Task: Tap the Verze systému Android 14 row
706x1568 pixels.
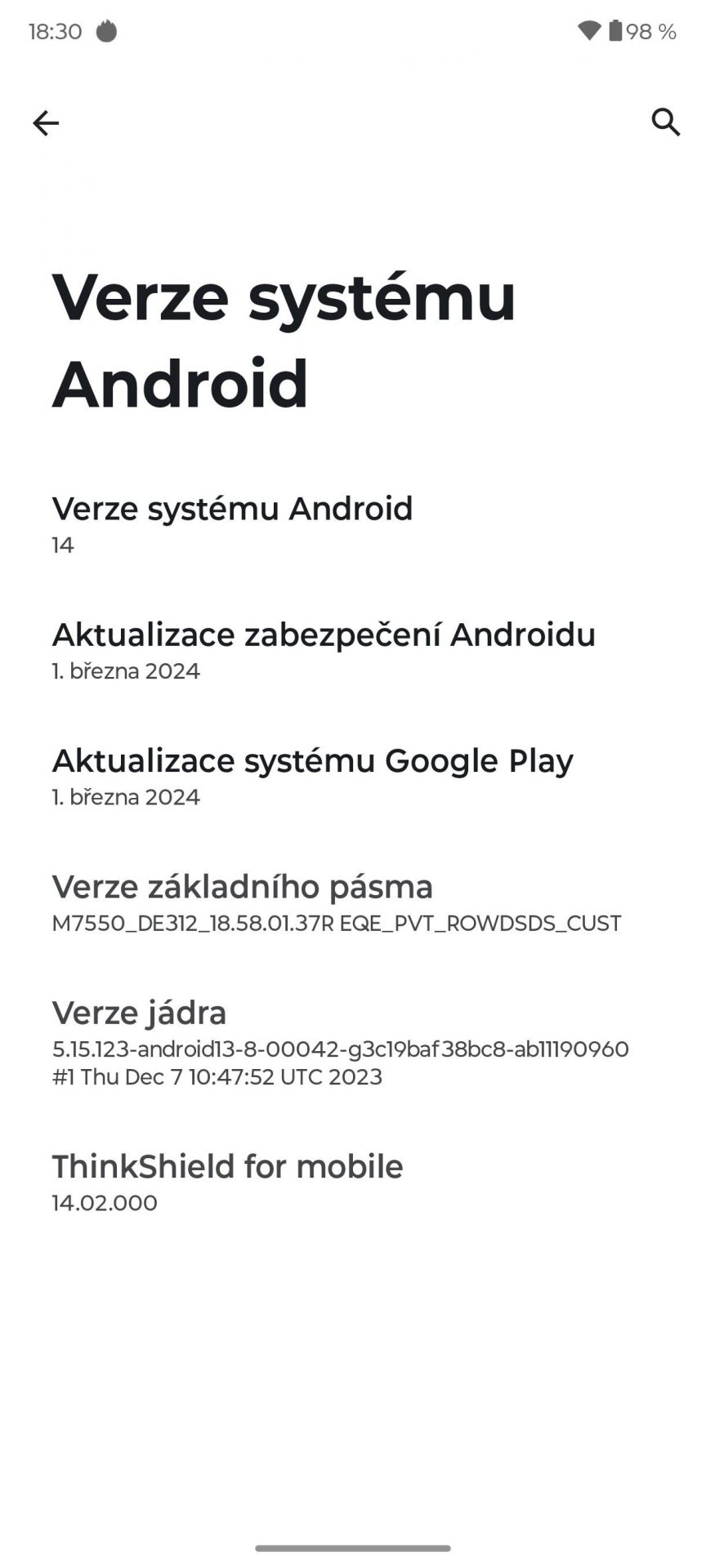Action: [x=353, y=525]
